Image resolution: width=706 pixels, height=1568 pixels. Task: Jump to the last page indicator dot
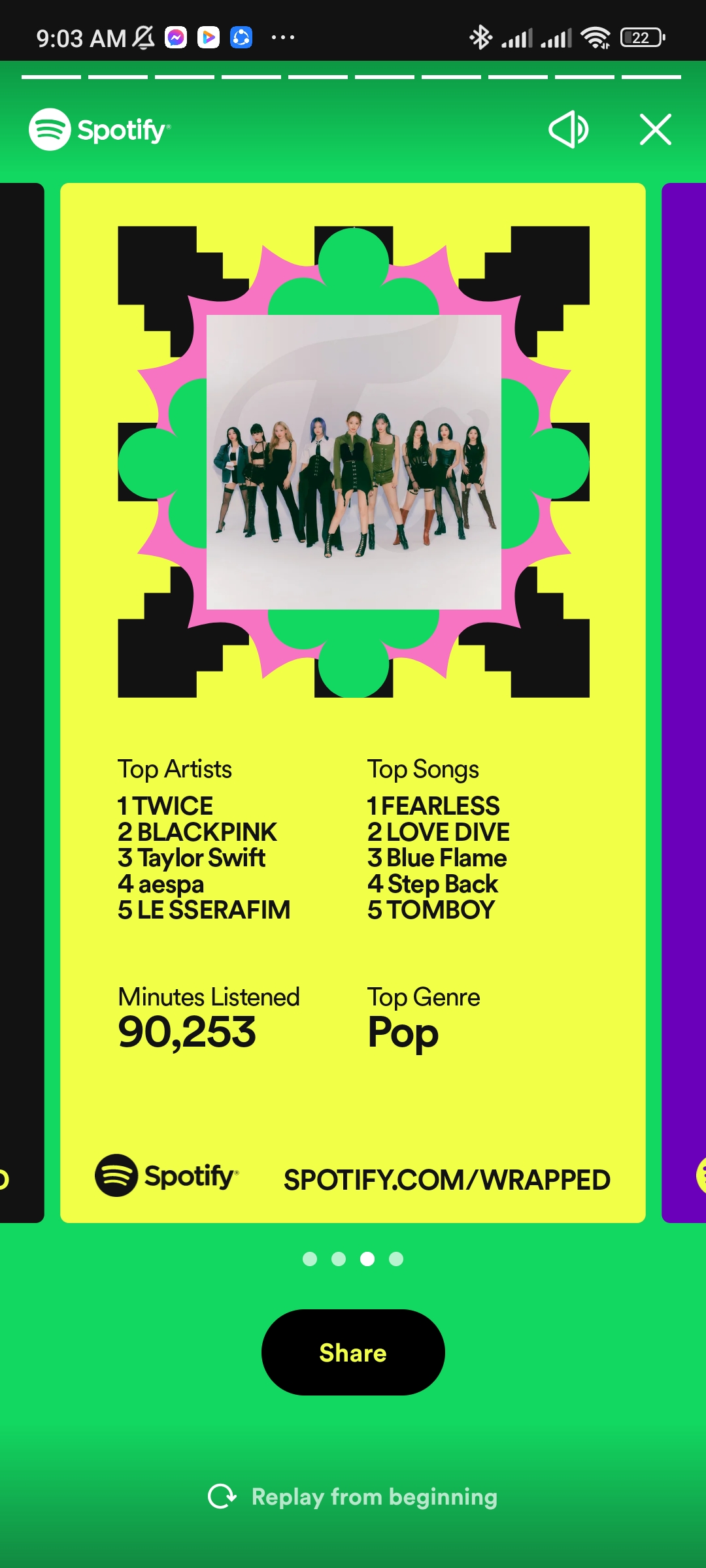pos(396,1259)
